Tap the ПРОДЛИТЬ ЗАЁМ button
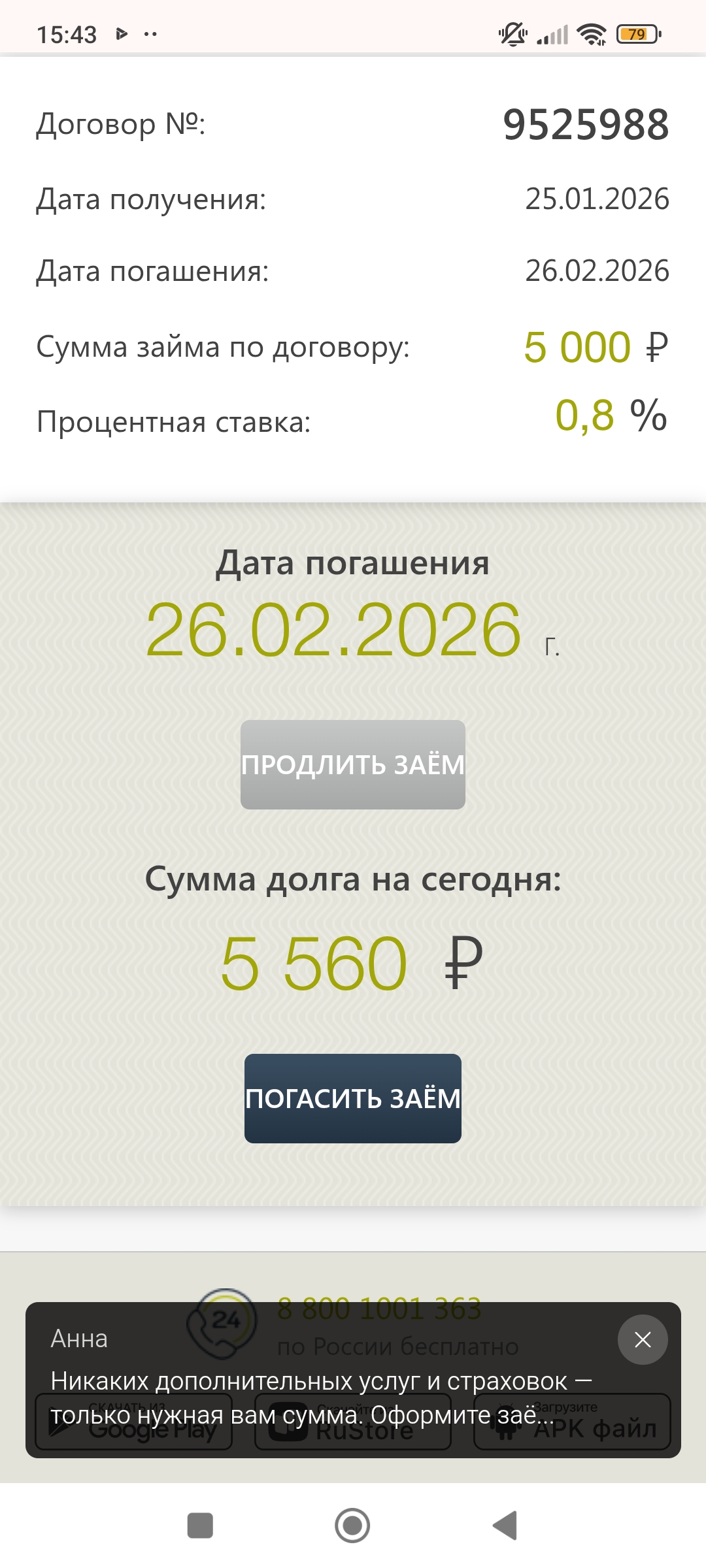706x1568 pixels. pyautogui.click(x=353, y=764)
